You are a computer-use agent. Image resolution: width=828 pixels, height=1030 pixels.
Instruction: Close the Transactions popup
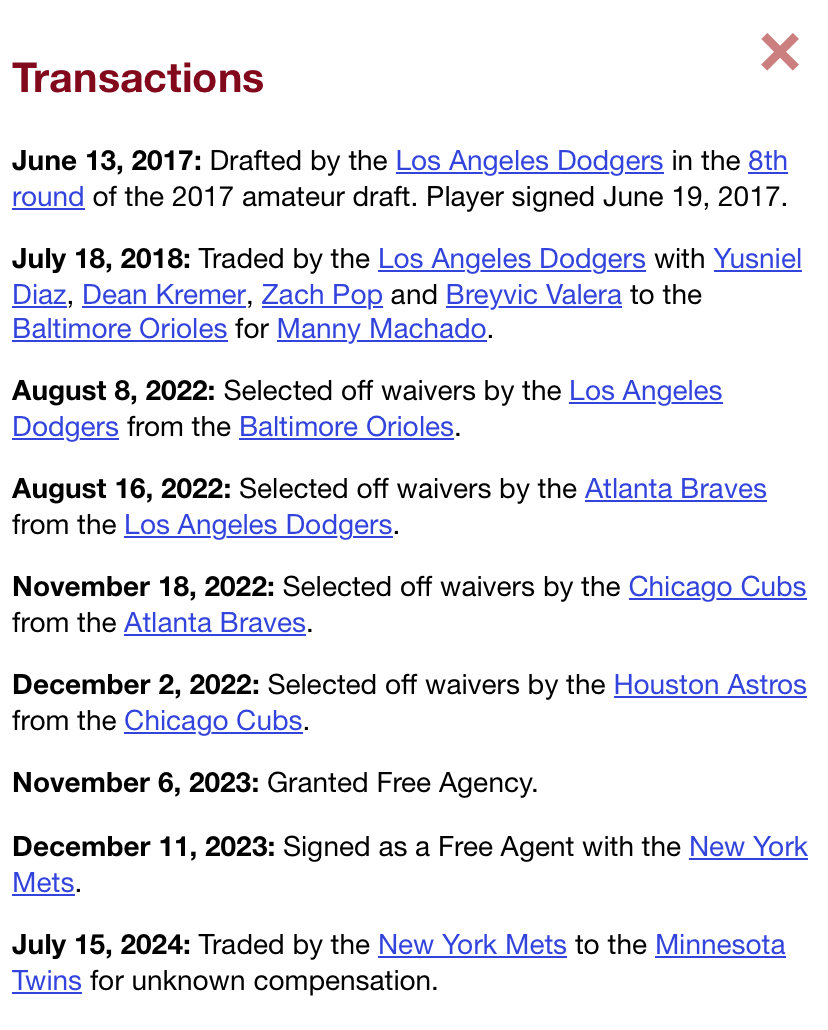pyautogui.click(x=779, y=52)
